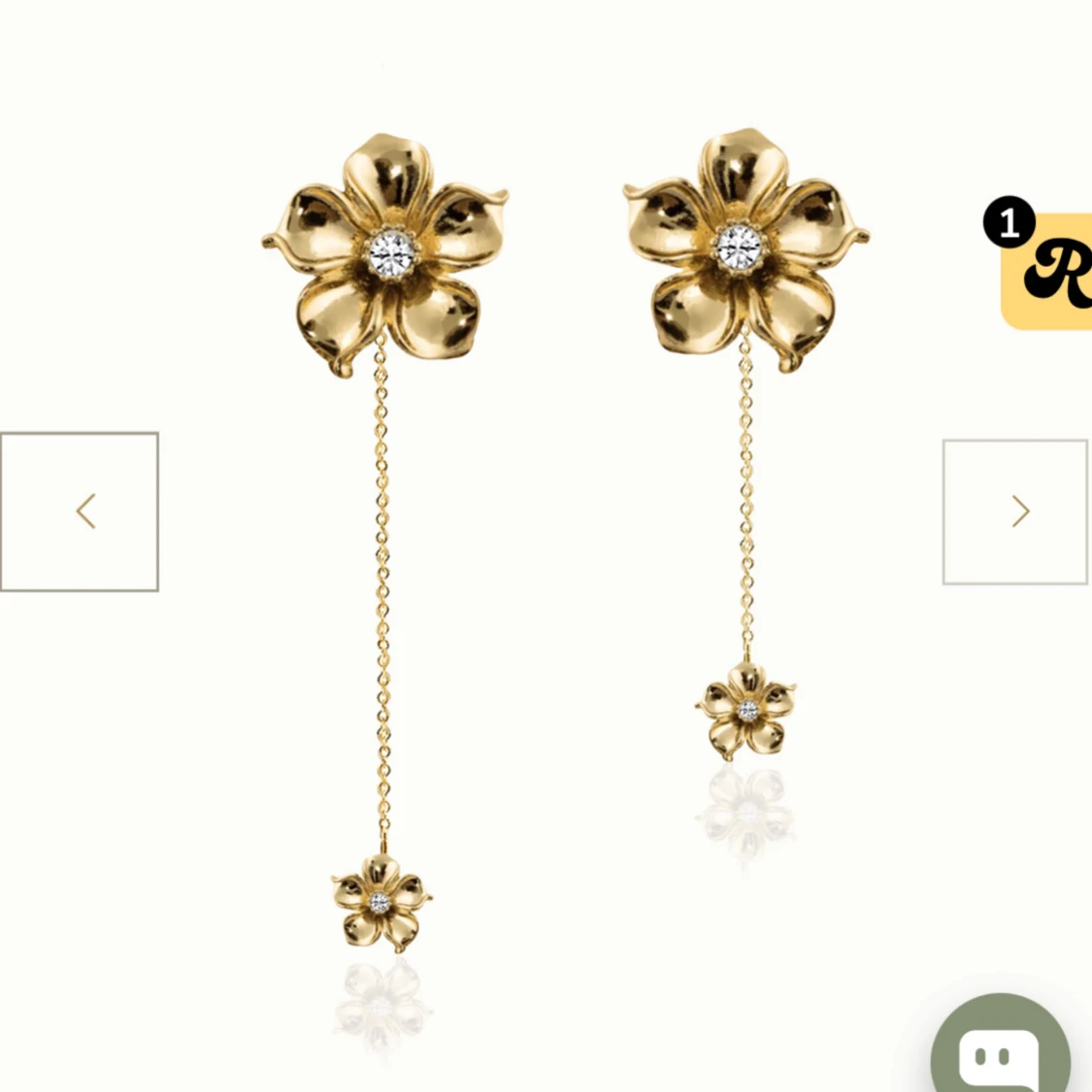
Task: Open the chat support bubble
Action: point(1001,1053)
